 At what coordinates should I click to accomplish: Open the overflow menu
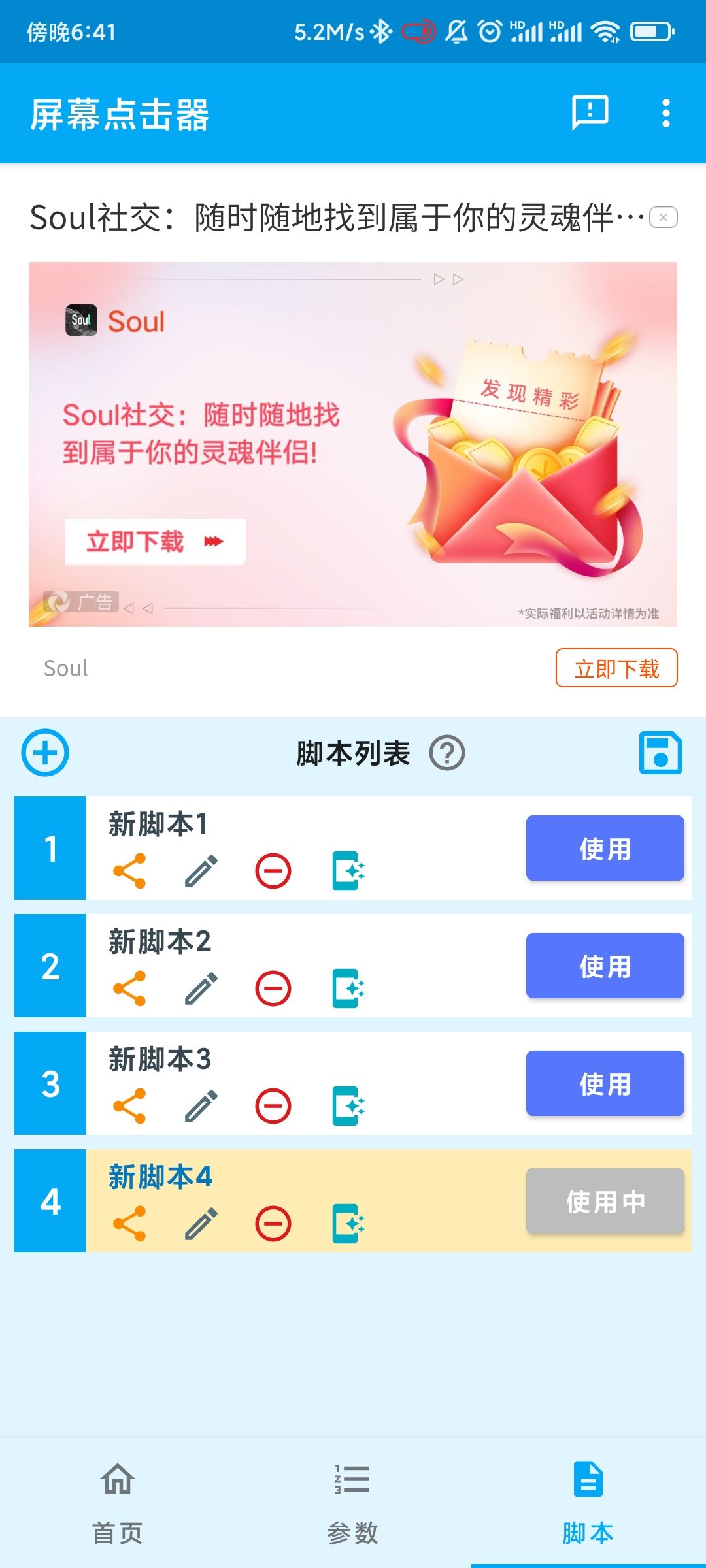665,113
